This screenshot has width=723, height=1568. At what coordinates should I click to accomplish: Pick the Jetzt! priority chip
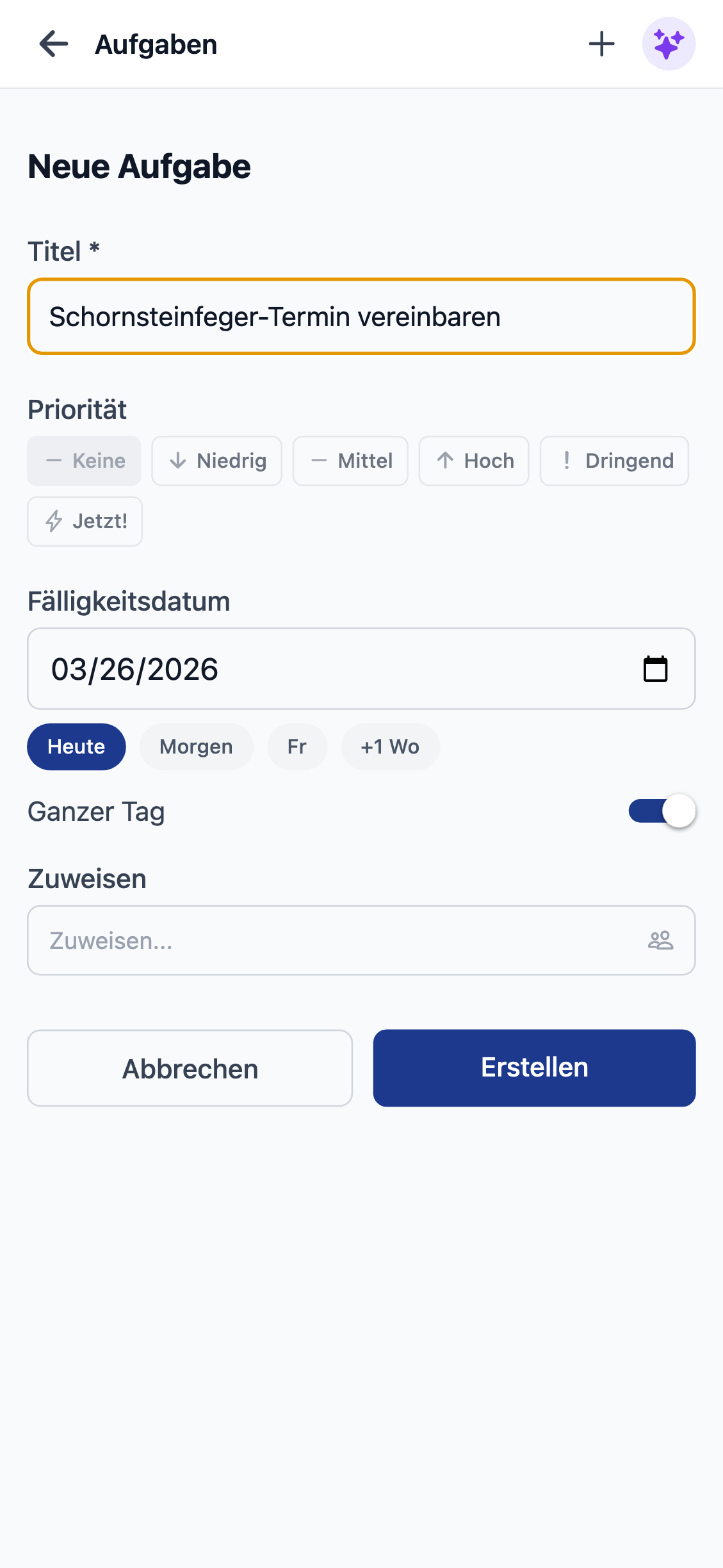(x=85, y=521)
